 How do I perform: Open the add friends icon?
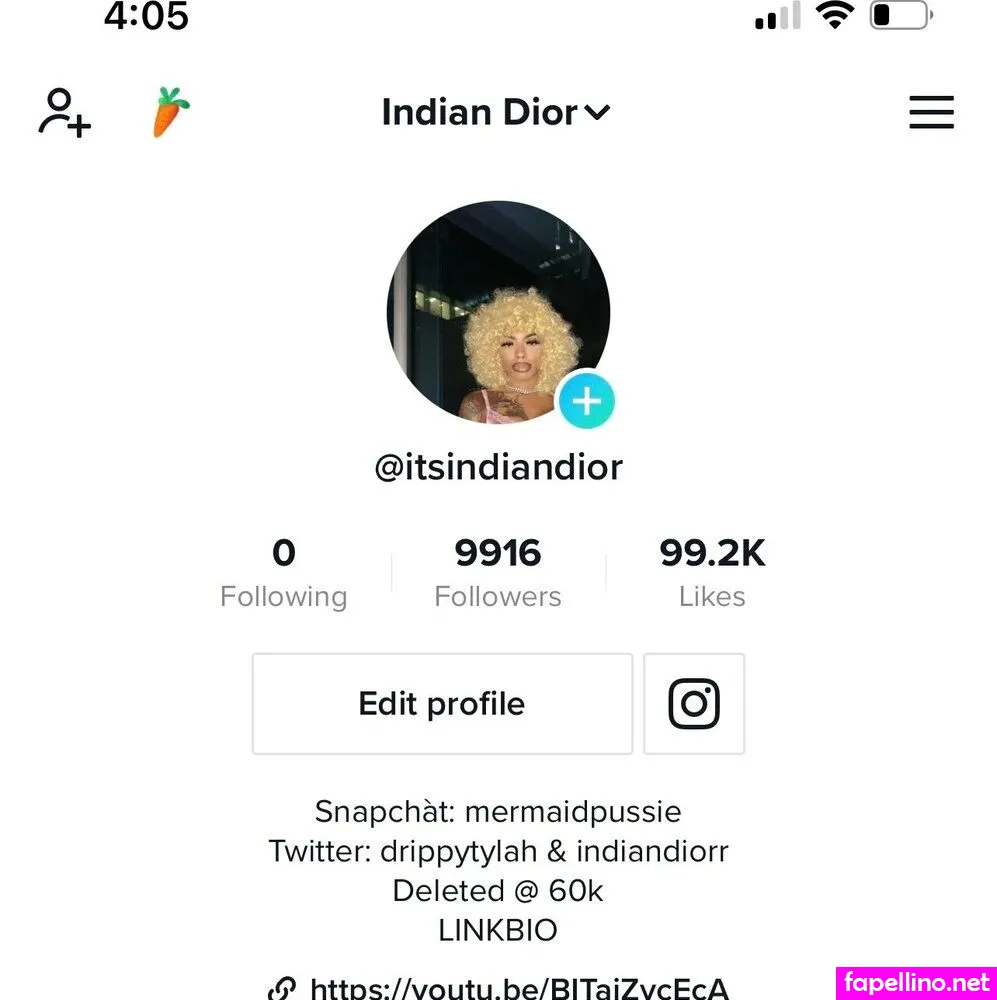(x=64, y=112)
